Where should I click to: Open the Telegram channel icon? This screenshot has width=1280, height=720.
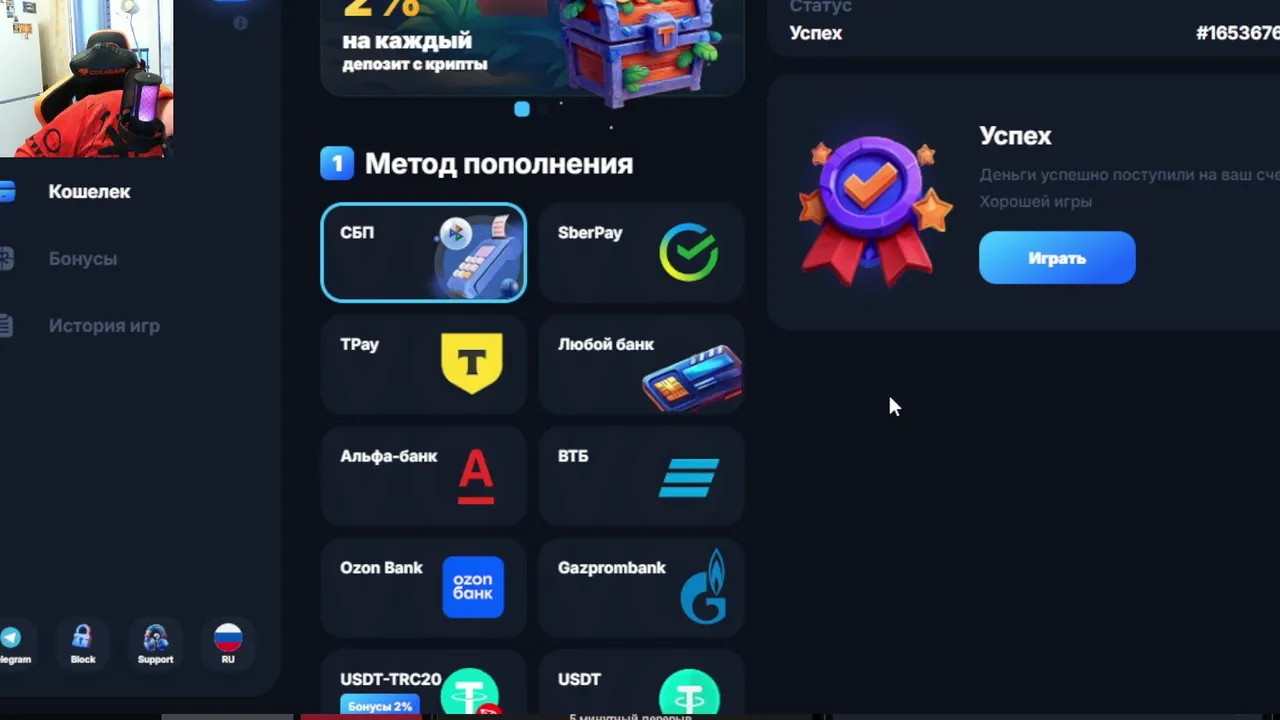(12, 644)
